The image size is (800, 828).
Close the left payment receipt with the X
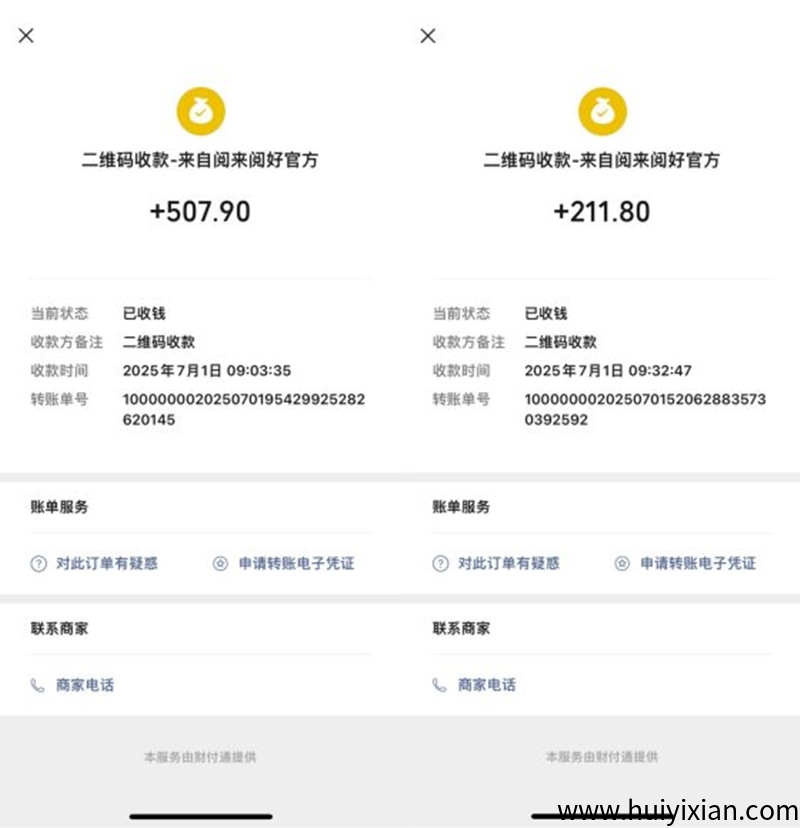coord(28,33)
